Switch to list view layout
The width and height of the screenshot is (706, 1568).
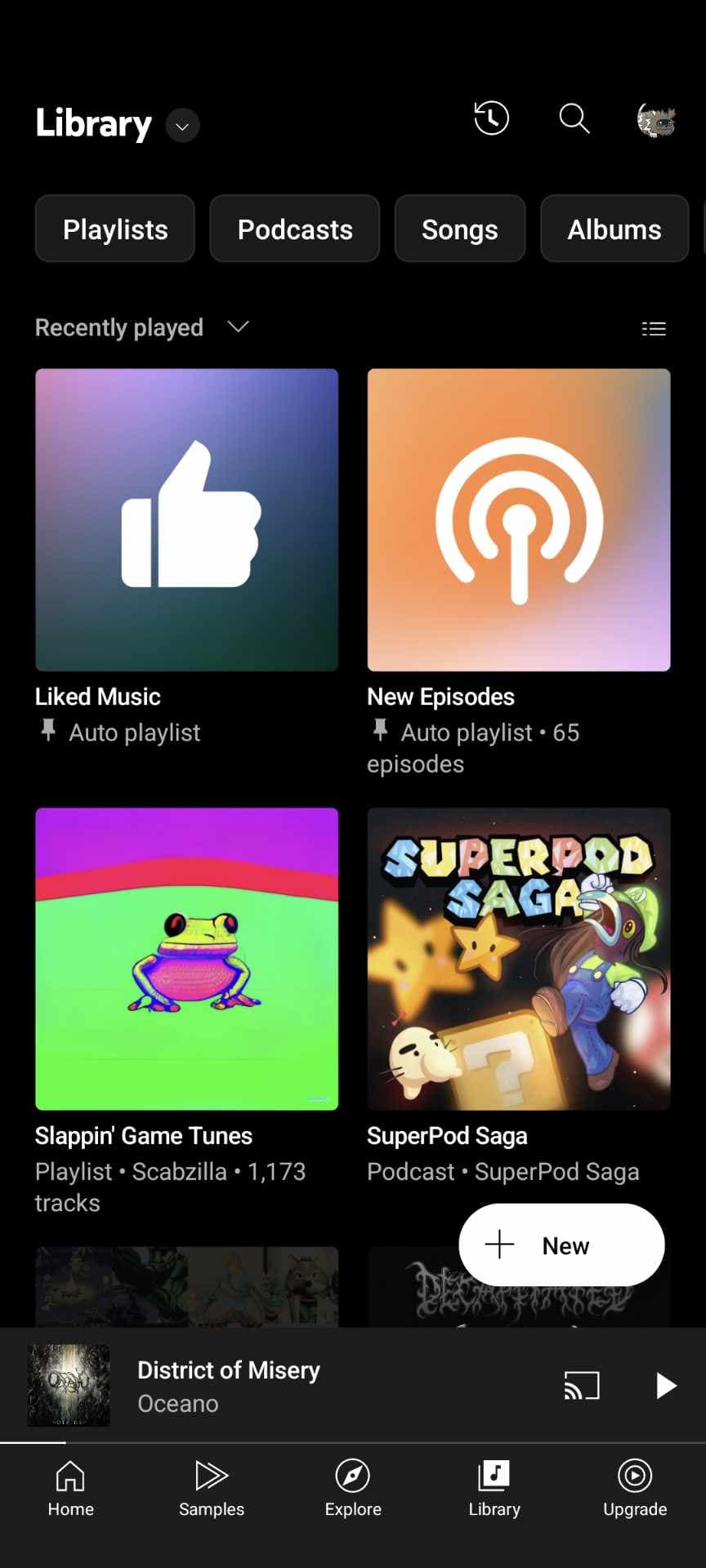click(654, 328)
